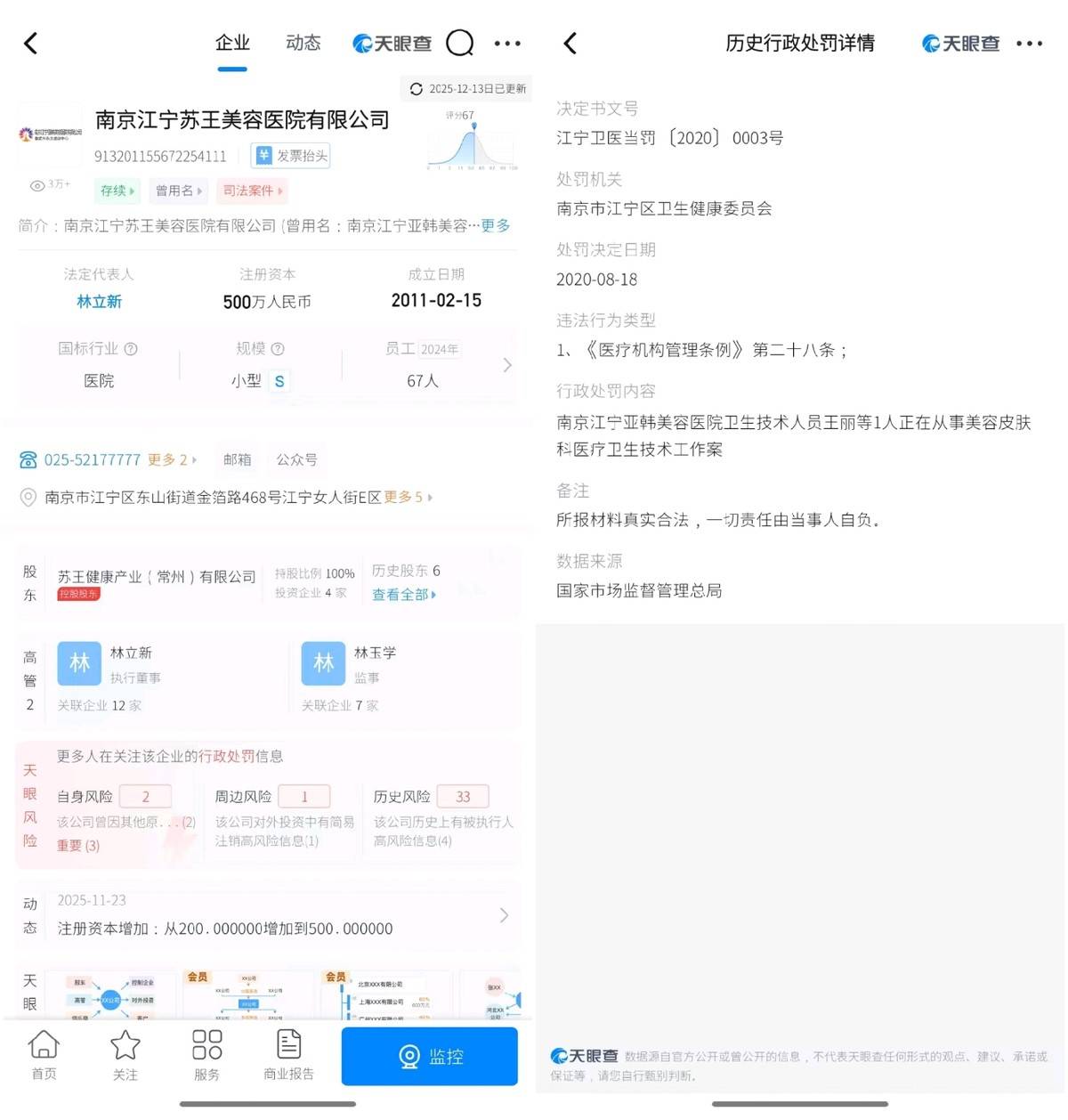The image size is (1068, 1120).
Task: Expand company intro via 更多
Action: (496, 225)
